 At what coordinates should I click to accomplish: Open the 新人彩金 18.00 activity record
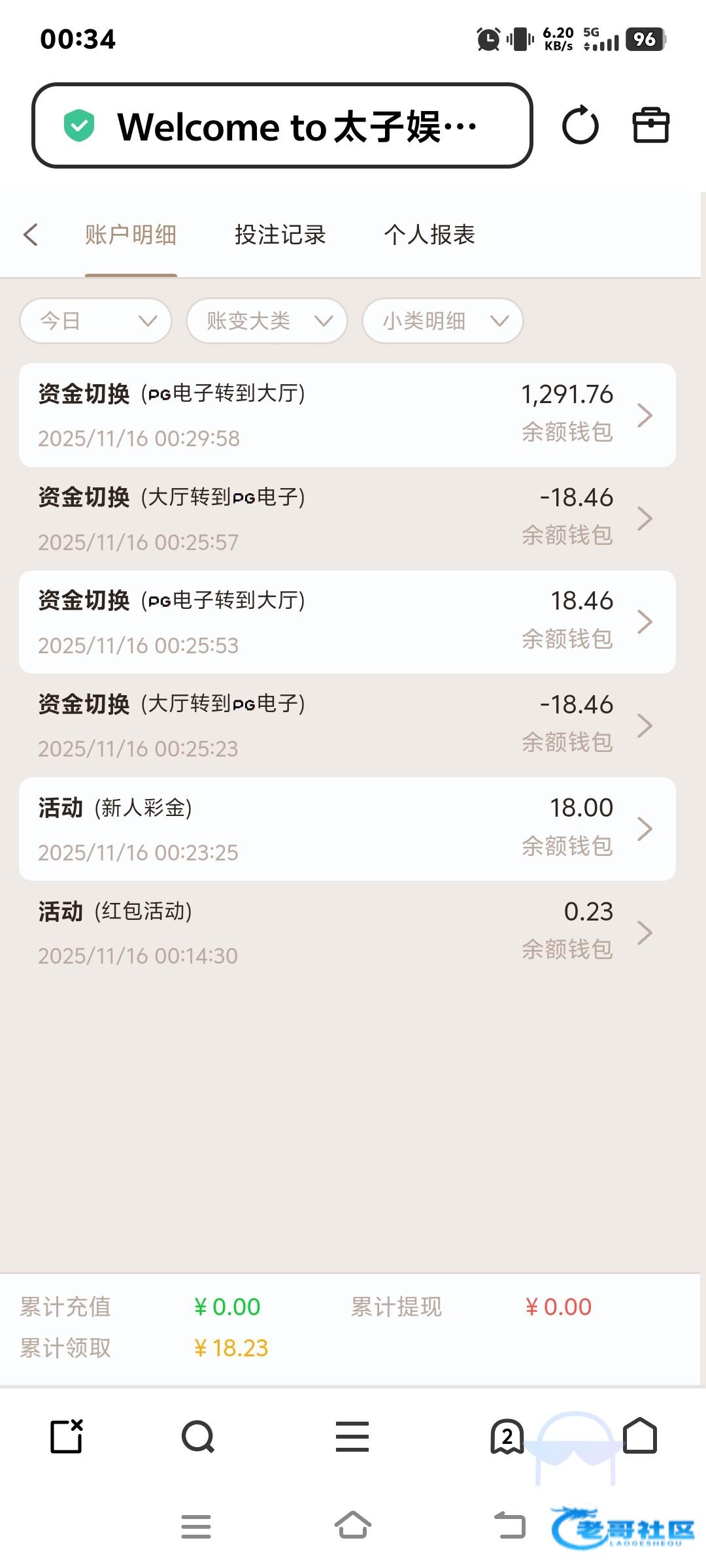click(x=347, y=829)
